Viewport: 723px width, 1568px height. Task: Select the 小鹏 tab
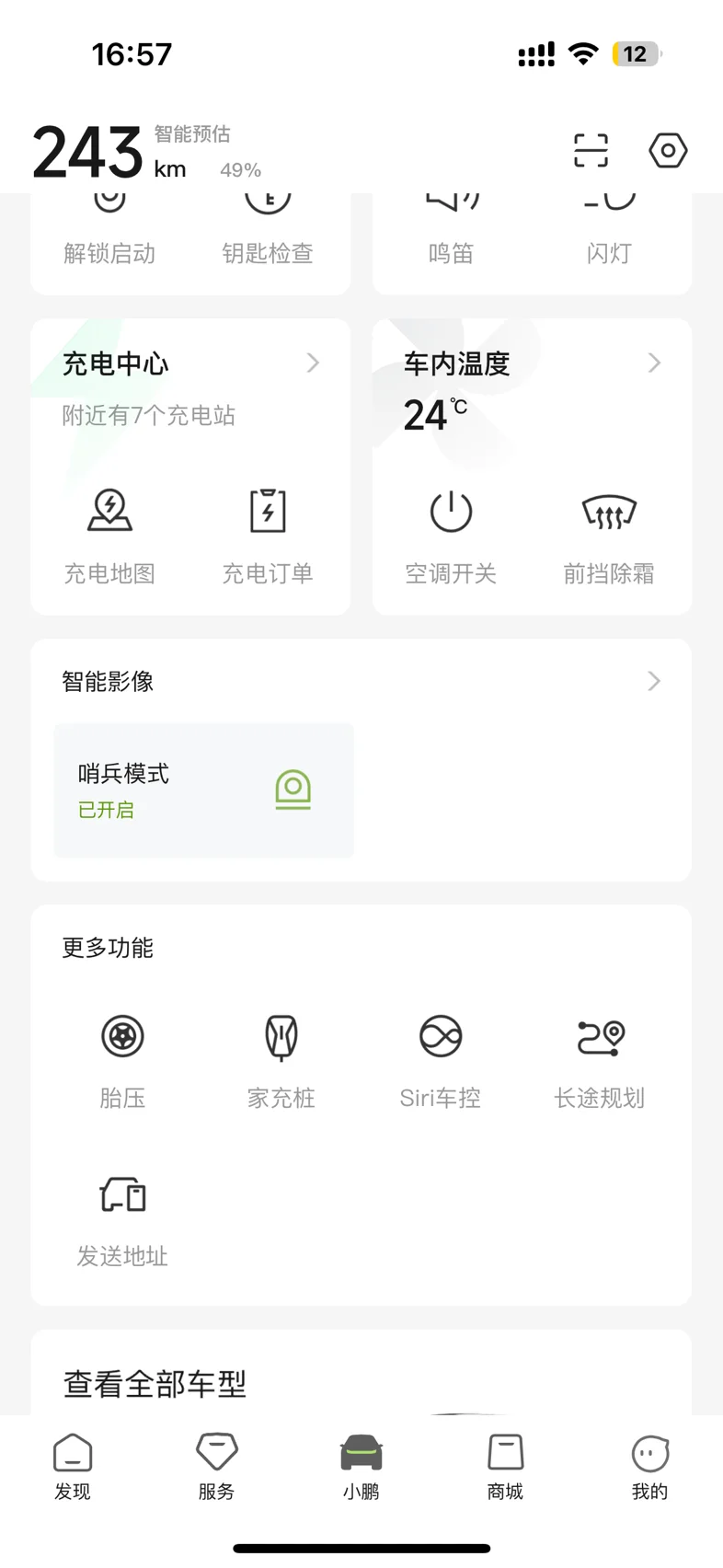tap(361, 1467)
